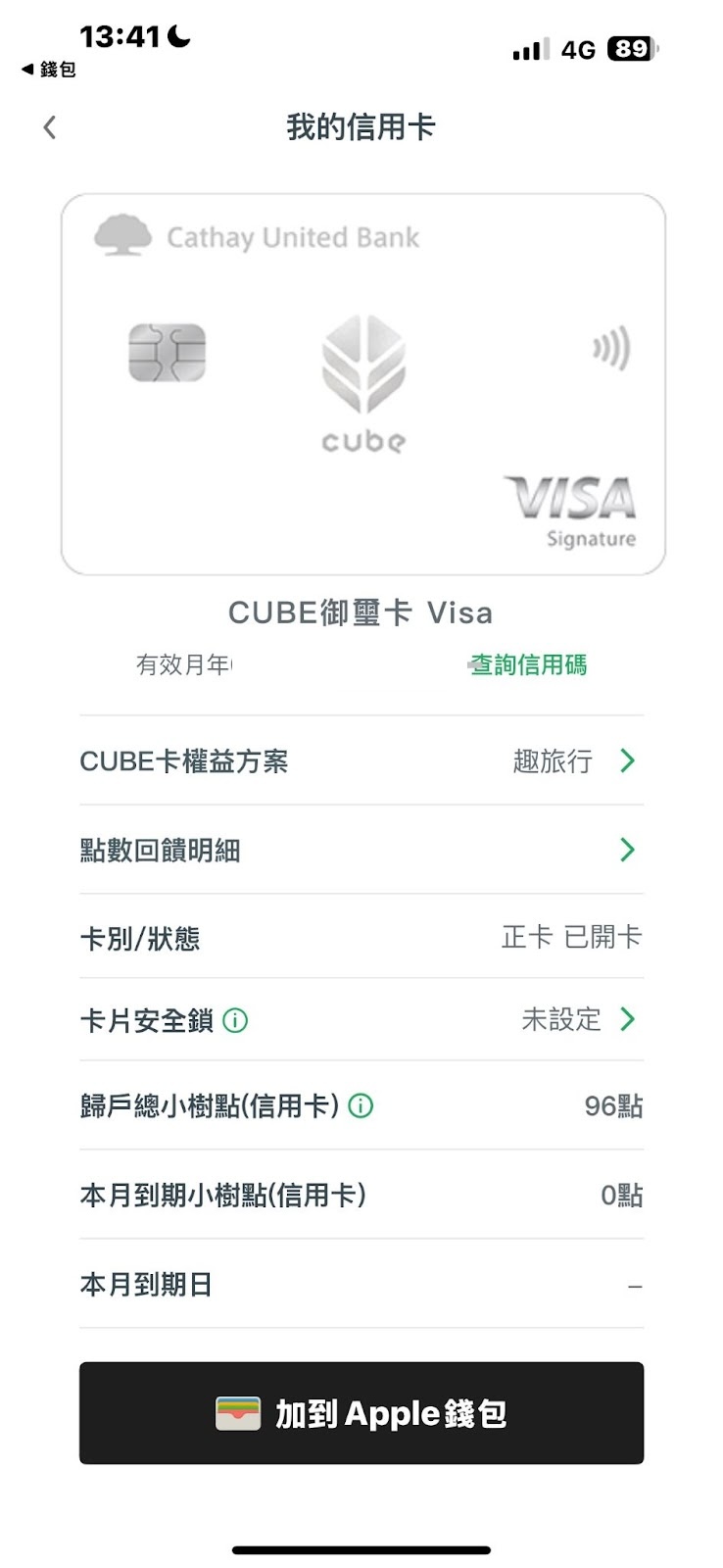
Task: Tap 查詢信用碼 link
Action: [529, 665]
